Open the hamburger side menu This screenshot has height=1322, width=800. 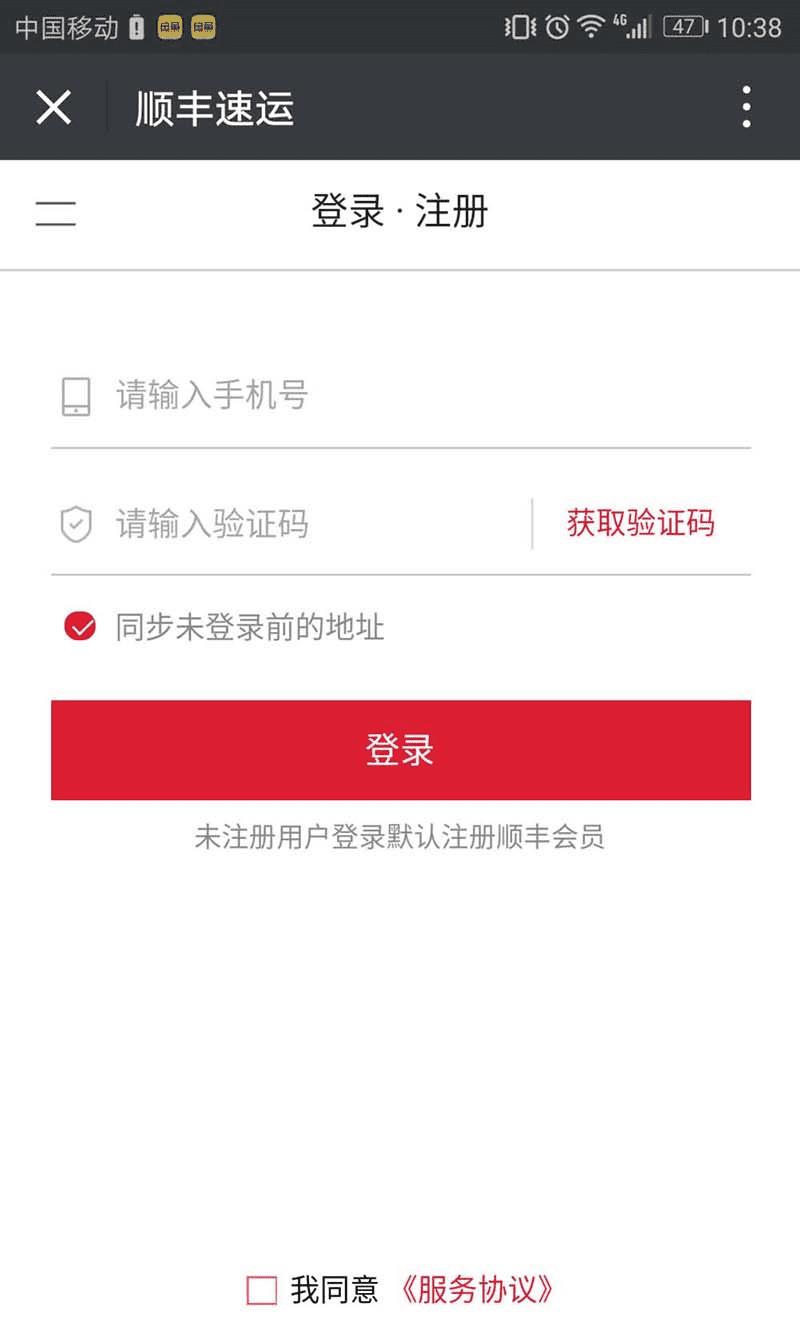pyautogui.click(x=56, y=213)
